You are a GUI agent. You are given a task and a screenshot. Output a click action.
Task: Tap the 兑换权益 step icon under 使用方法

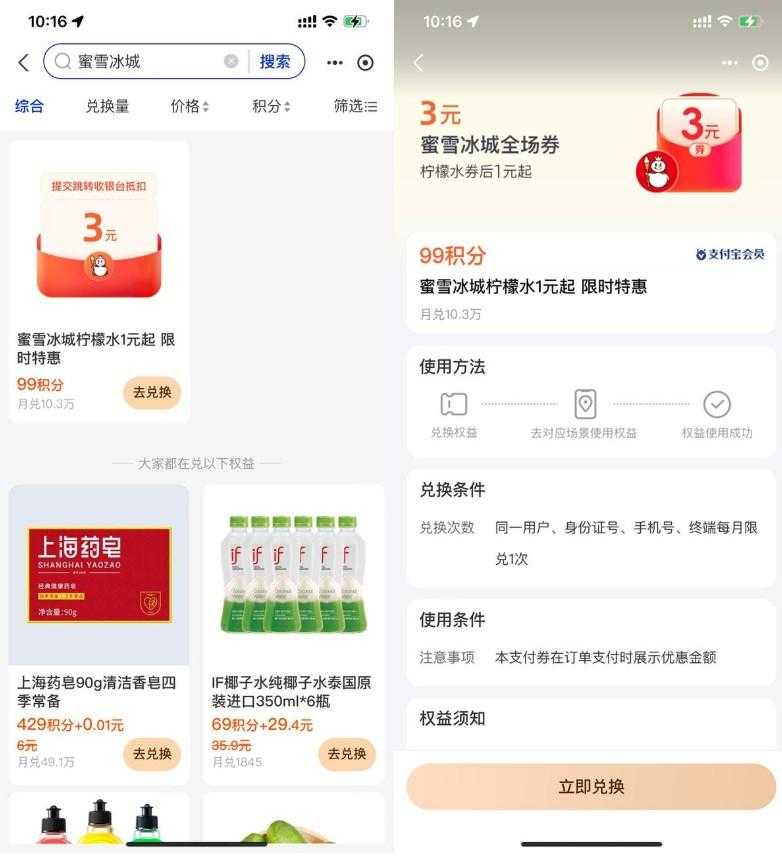(453, 403)
